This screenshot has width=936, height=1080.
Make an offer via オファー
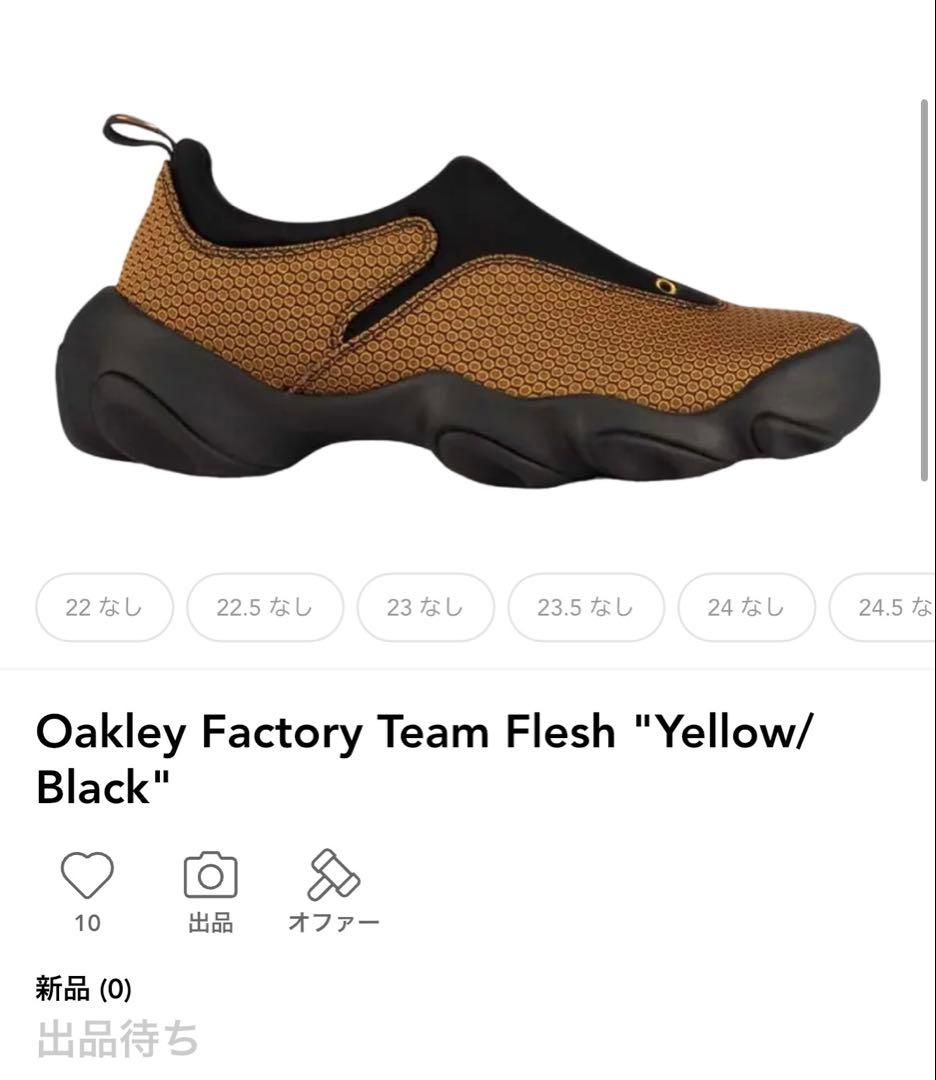click(x=333, y=876)
